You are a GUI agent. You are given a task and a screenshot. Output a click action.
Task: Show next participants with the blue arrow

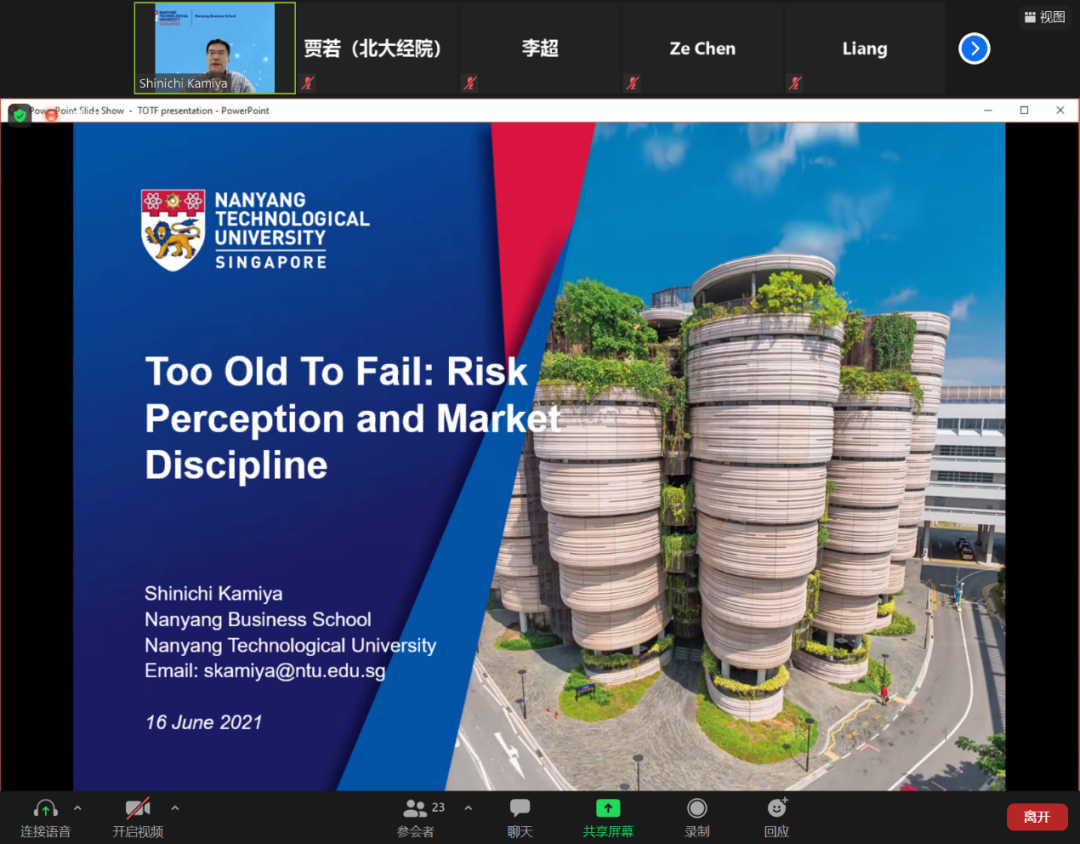(974, 48)
